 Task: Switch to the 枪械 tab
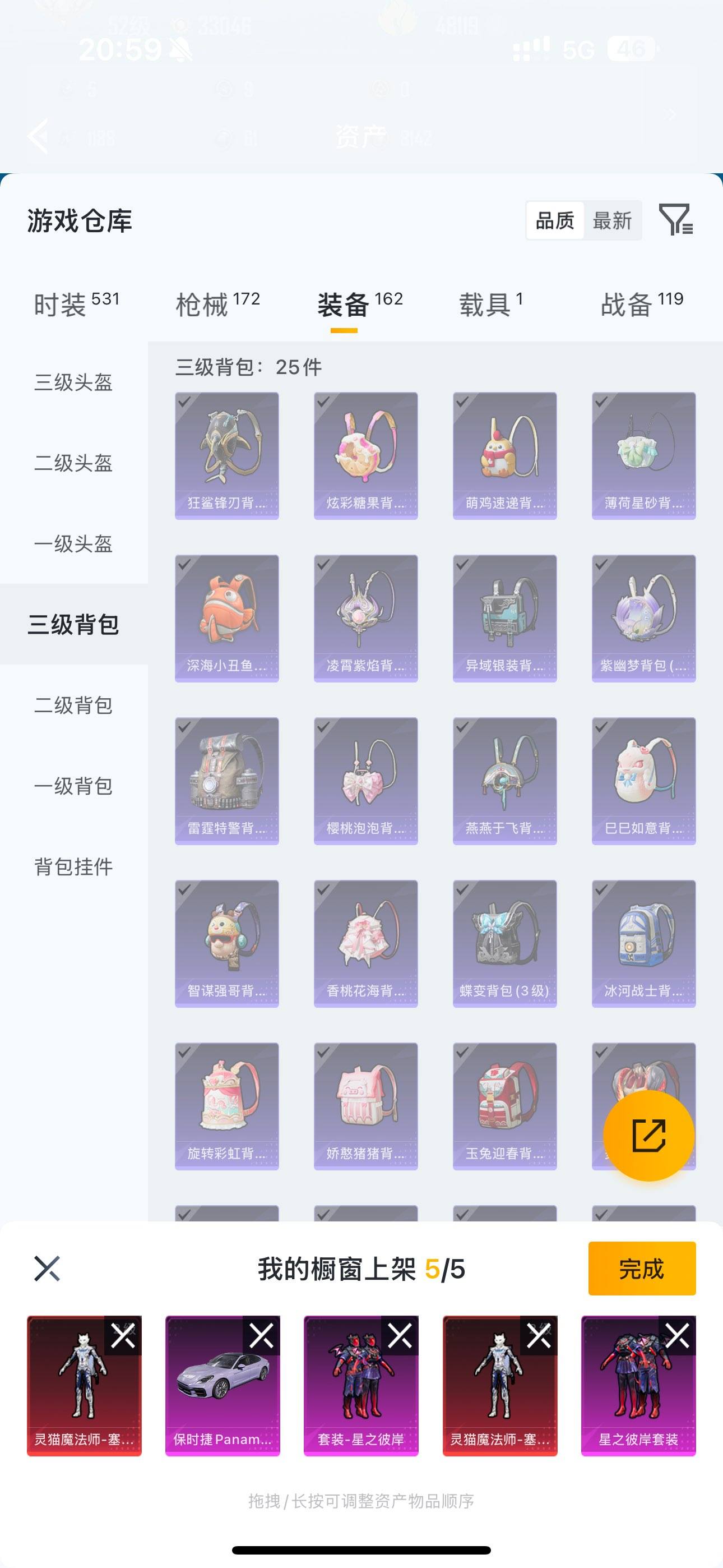click(x=217, y=304)
